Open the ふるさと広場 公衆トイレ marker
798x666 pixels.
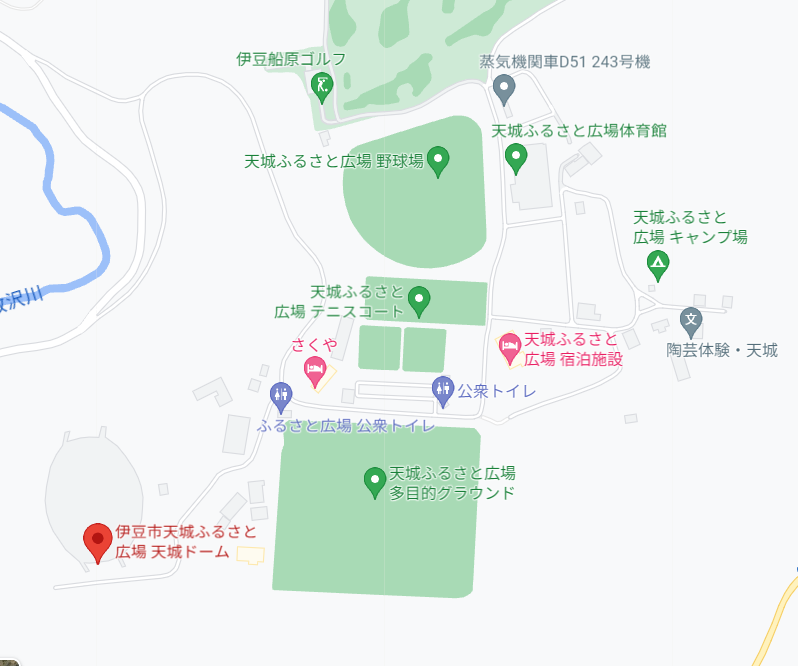281,393
